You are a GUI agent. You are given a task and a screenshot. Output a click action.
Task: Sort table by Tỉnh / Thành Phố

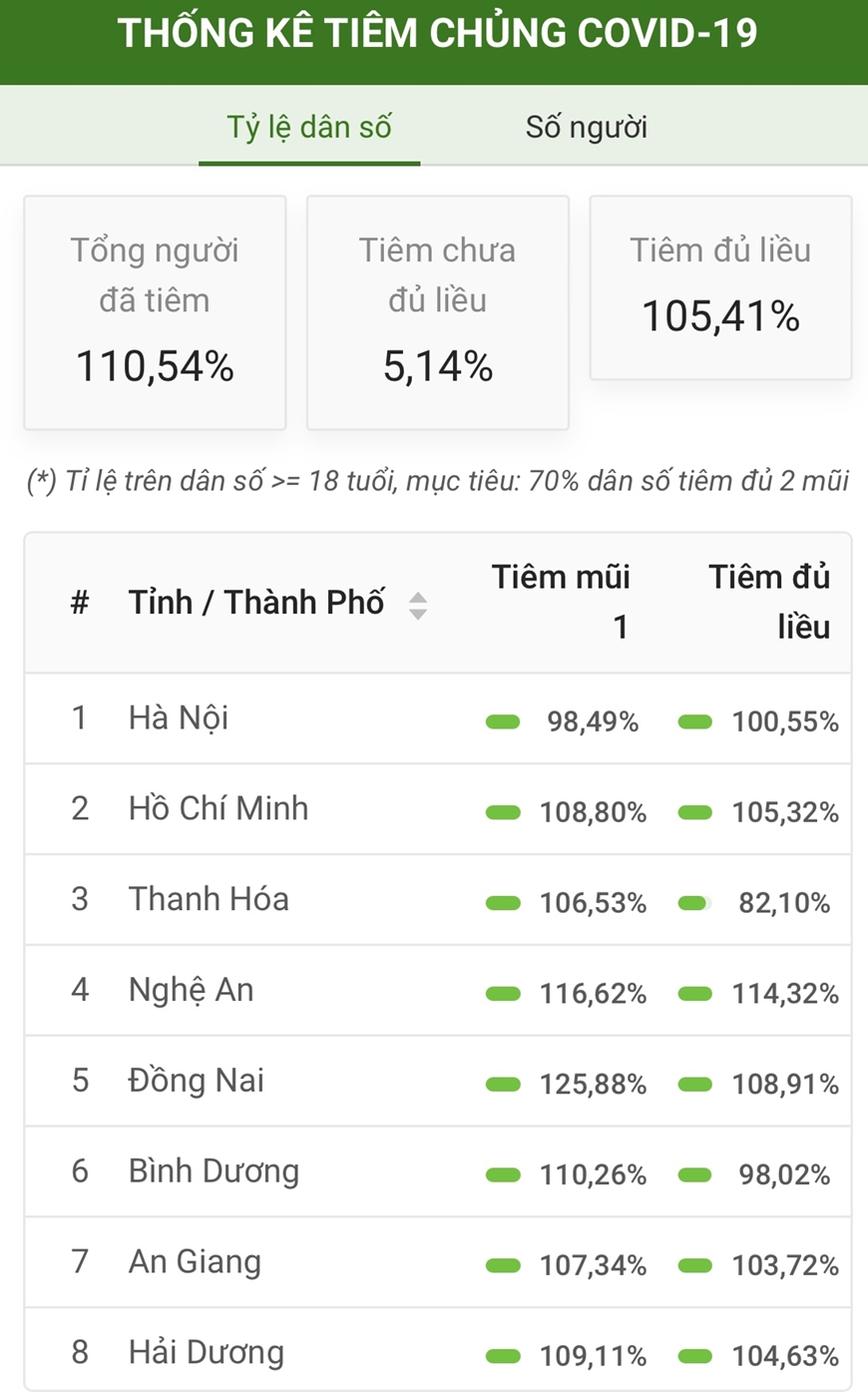point(418,605)
